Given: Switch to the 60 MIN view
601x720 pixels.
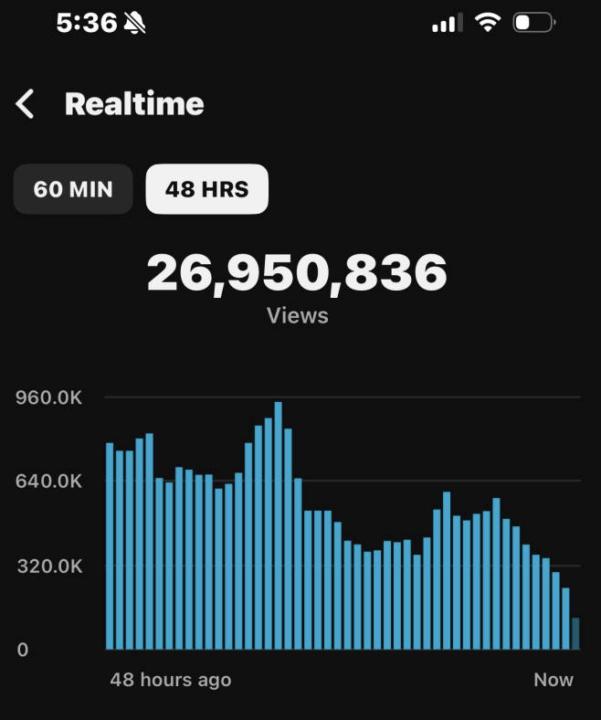Looking at the screenshot, I should coord(73,189).
